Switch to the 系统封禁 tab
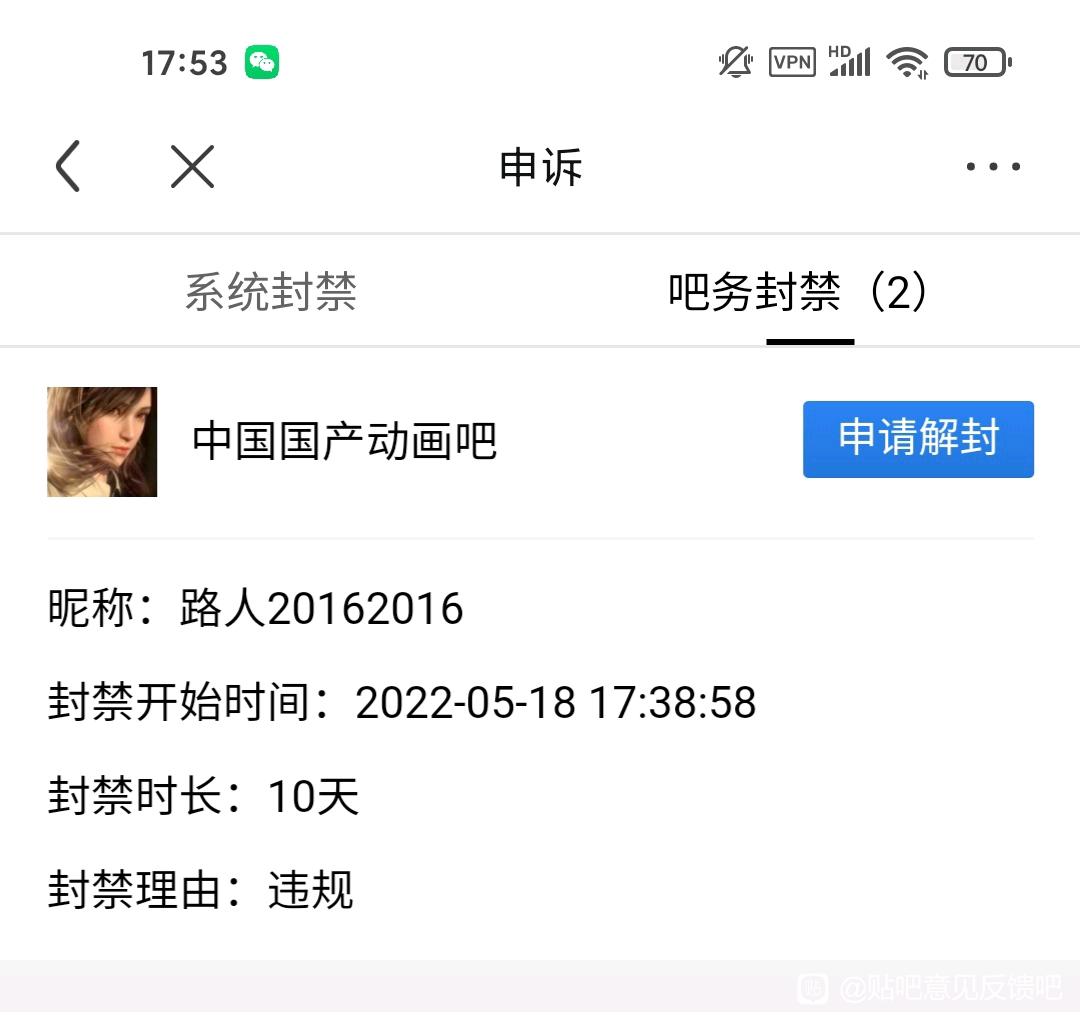Viewport: 1080px width, 1017px height. [x=270, y=292]
